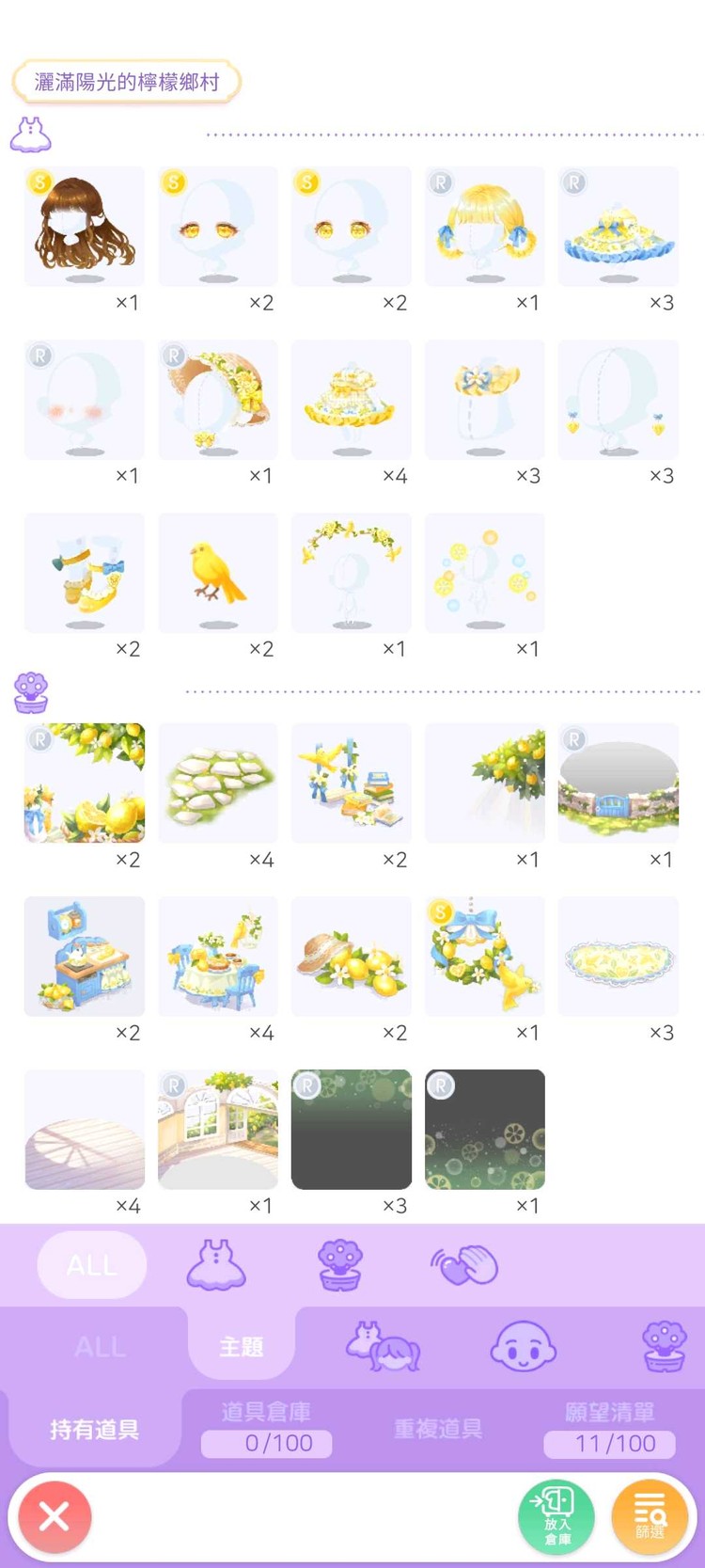Switch to the face category tab
The height and width of the screenshot is (1568, 705).
[x=523, y=1346]
